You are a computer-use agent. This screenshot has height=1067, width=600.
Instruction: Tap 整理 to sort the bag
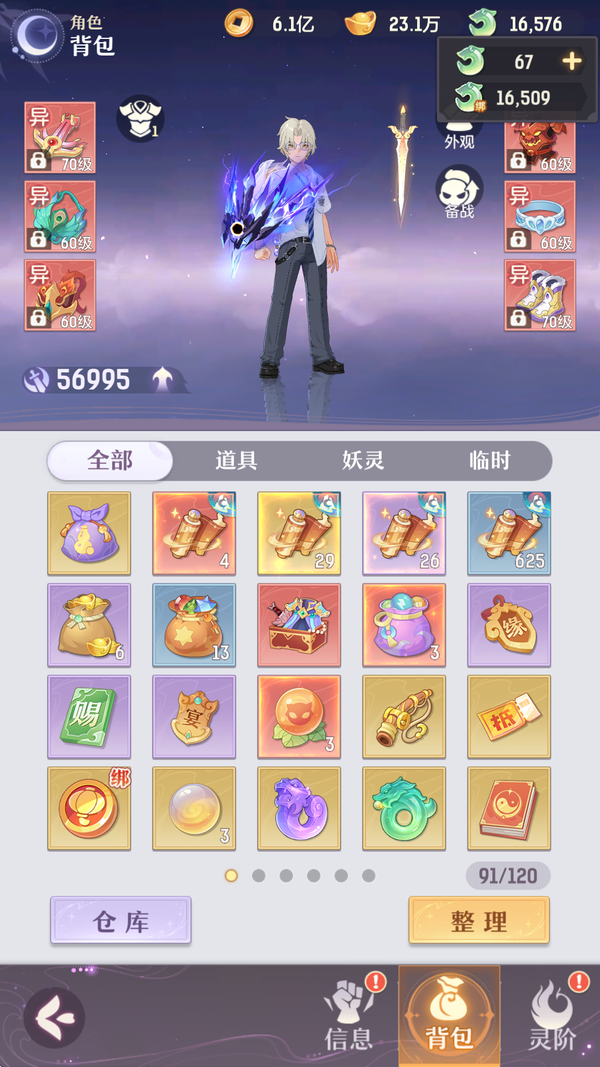478,921
